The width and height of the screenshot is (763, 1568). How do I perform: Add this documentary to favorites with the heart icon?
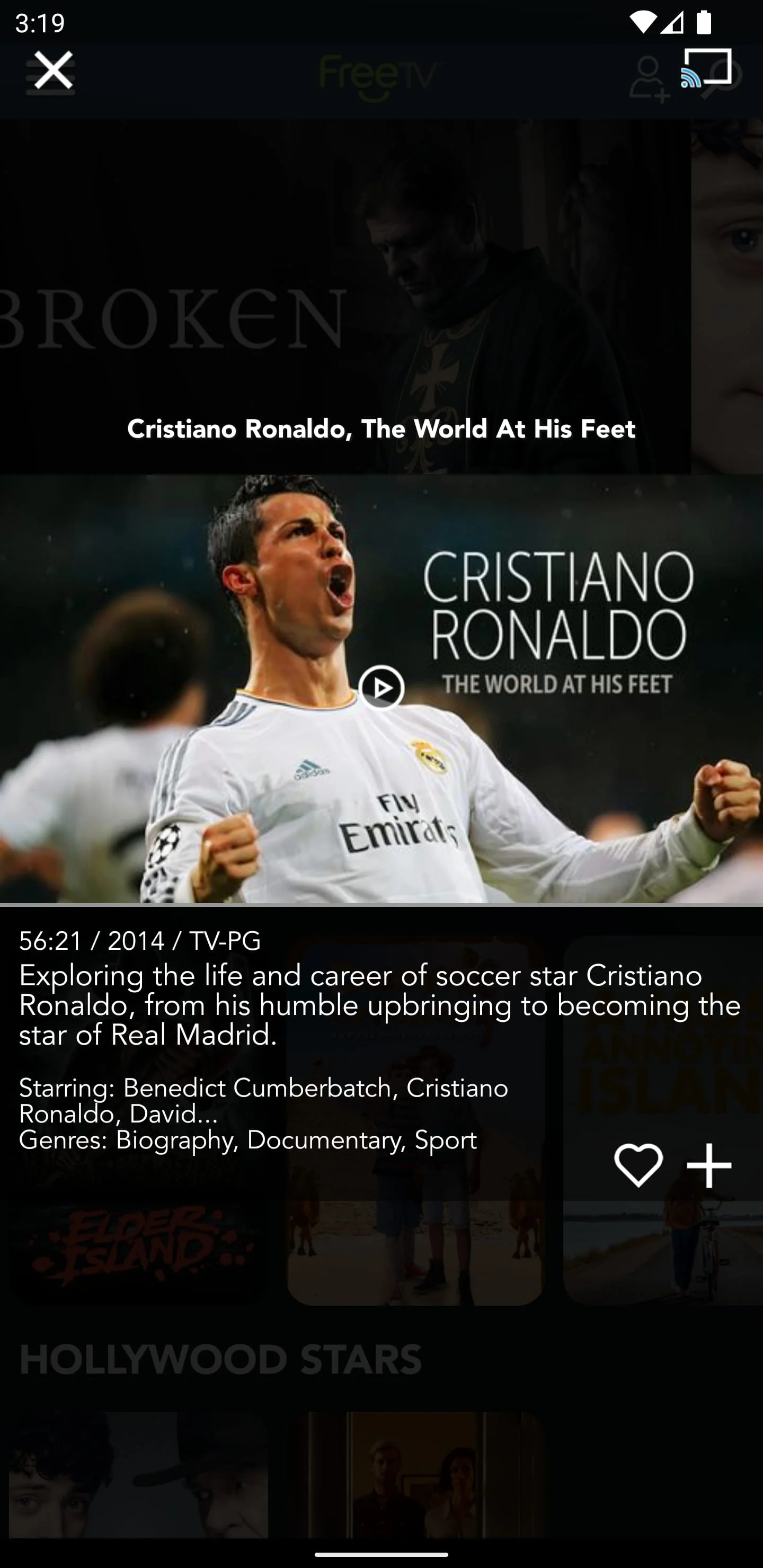(637, 1165)
